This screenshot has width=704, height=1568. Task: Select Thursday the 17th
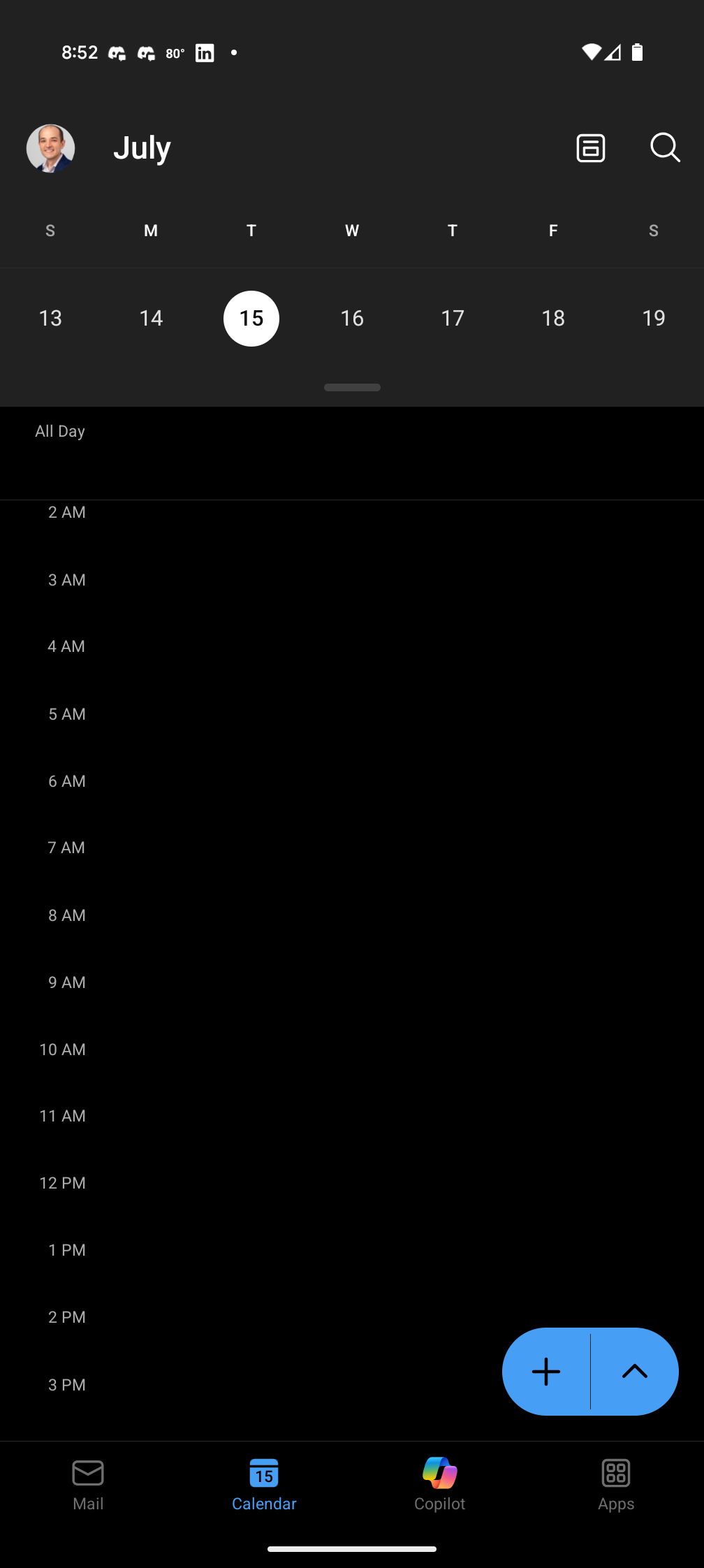(x=453, y=319)
